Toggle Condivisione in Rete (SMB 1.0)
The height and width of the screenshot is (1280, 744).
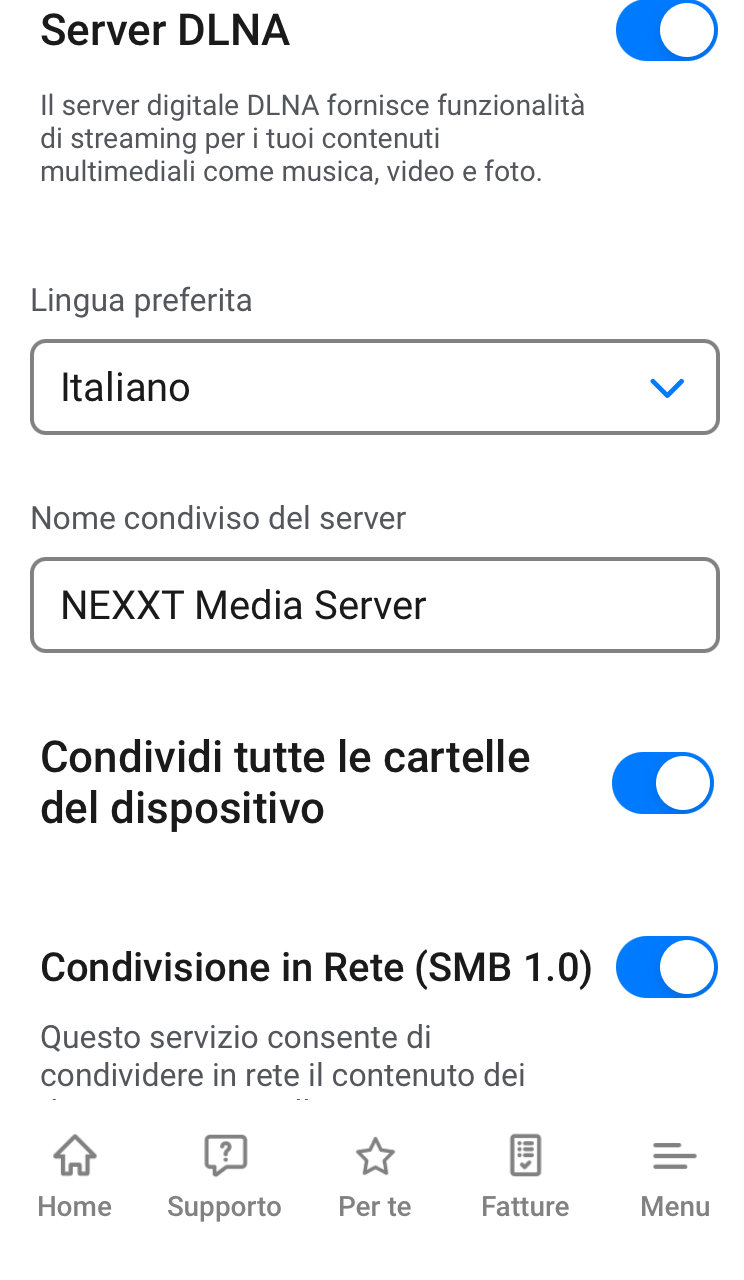666,967
